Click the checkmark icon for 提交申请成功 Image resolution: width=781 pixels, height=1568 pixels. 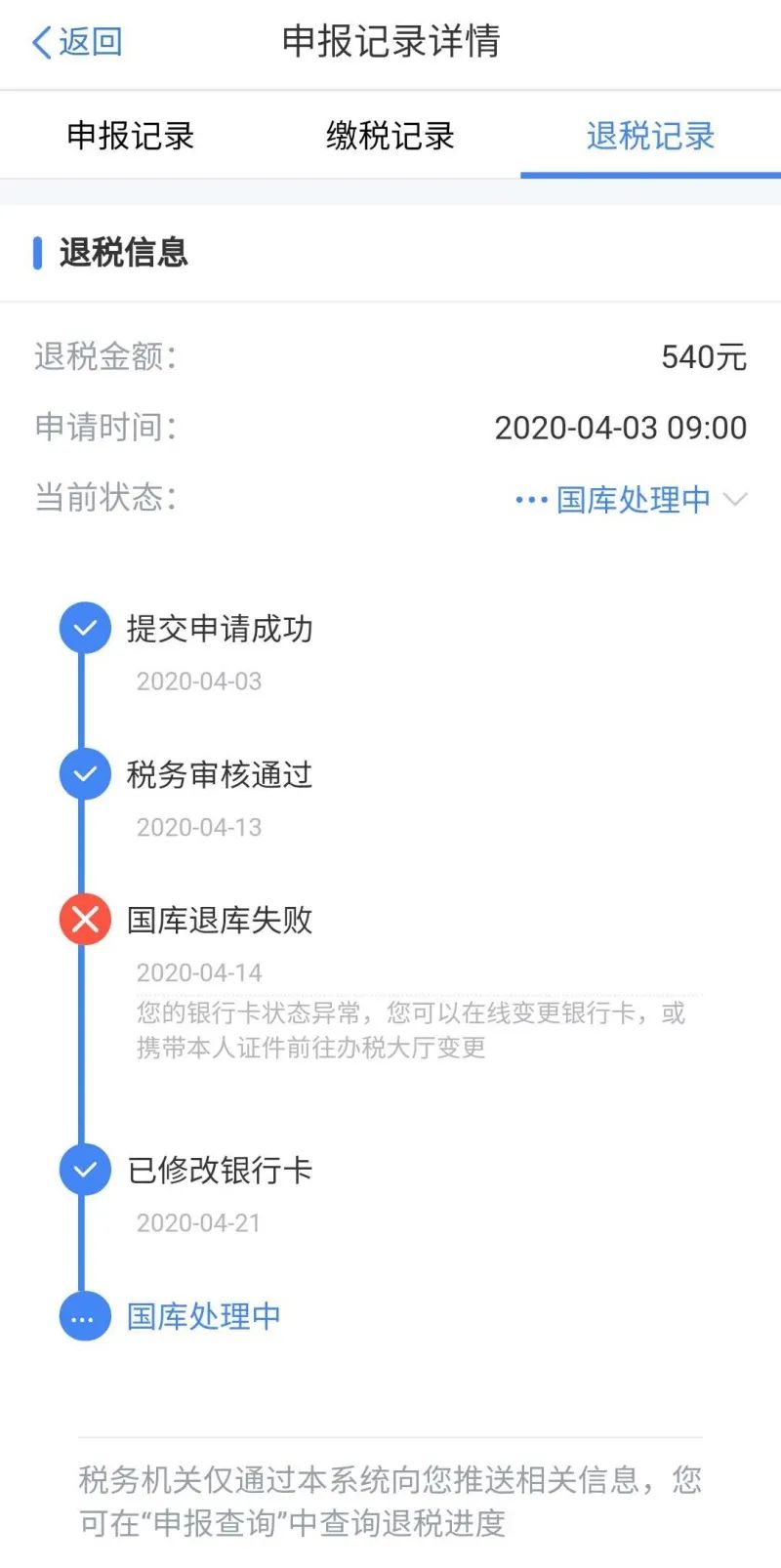coord(85,628)
